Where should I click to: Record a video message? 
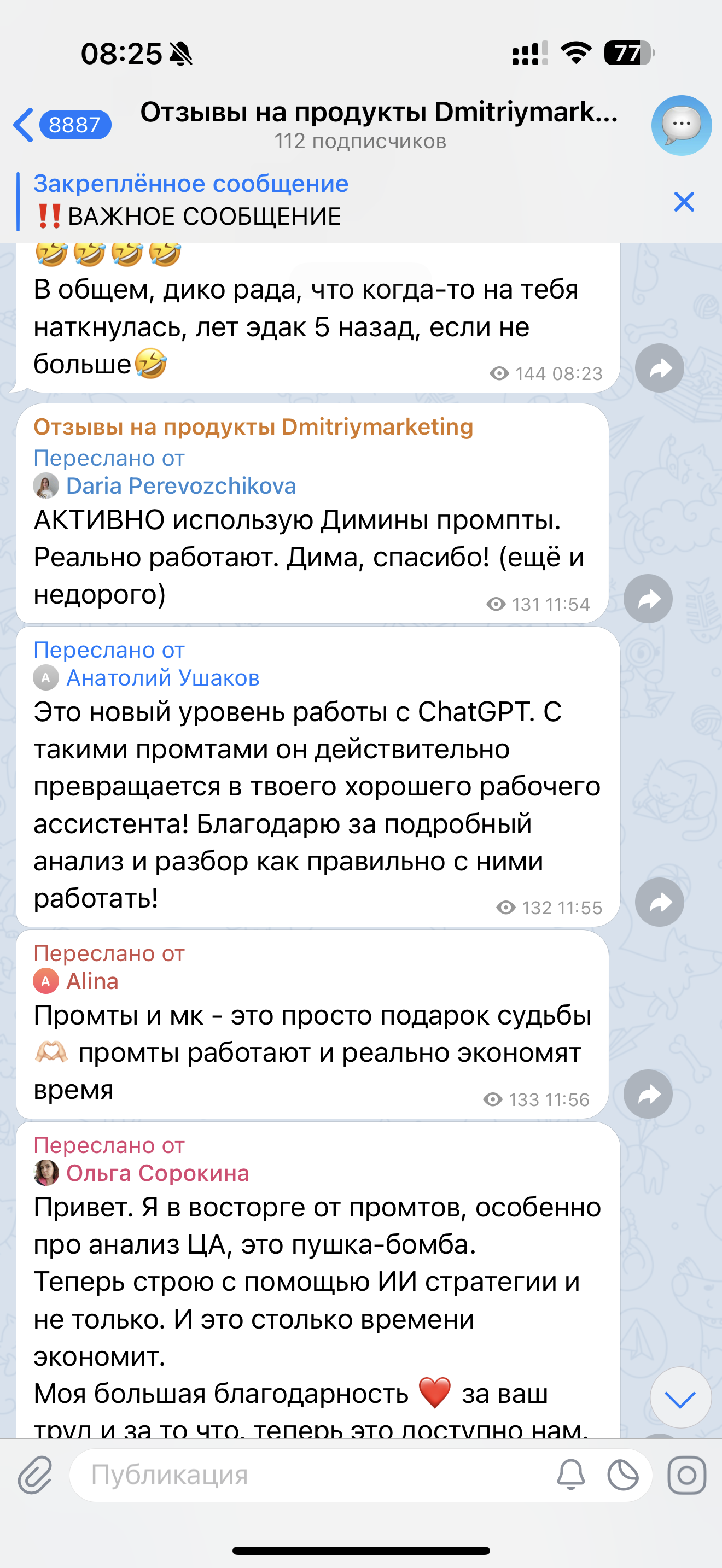pyautogui.click(x=686, y=1476)
